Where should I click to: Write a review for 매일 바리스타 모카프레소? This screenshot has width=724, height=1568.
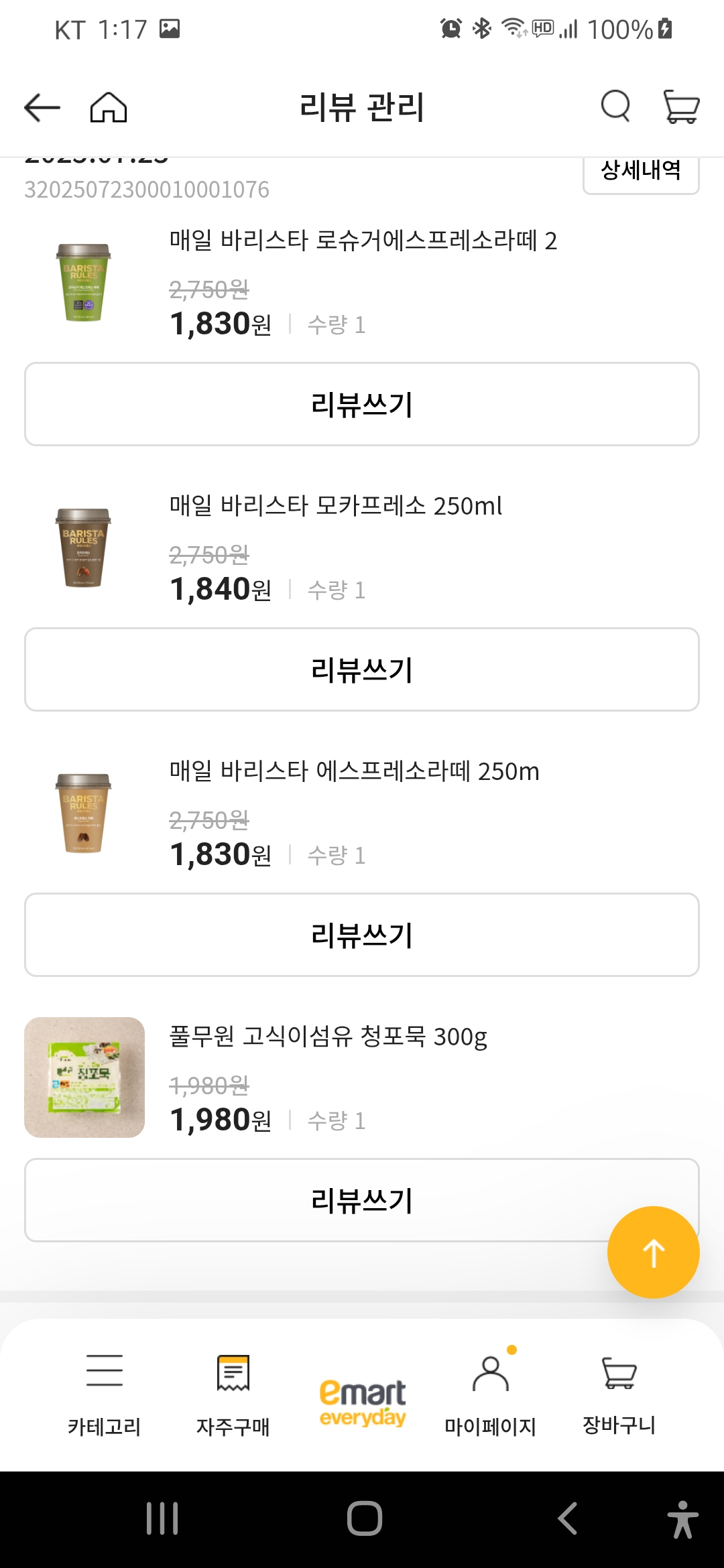pos(362,669)
